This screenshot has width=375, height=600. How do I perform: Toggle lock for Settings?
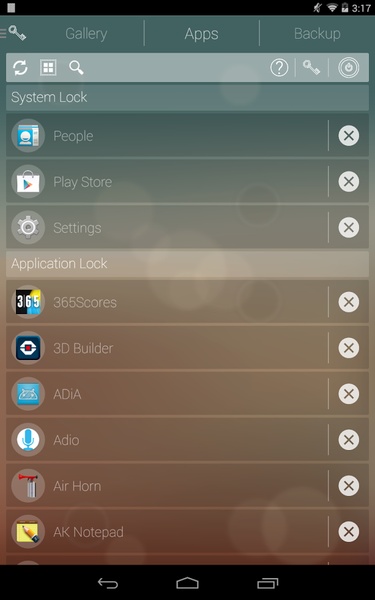(349, 228)
